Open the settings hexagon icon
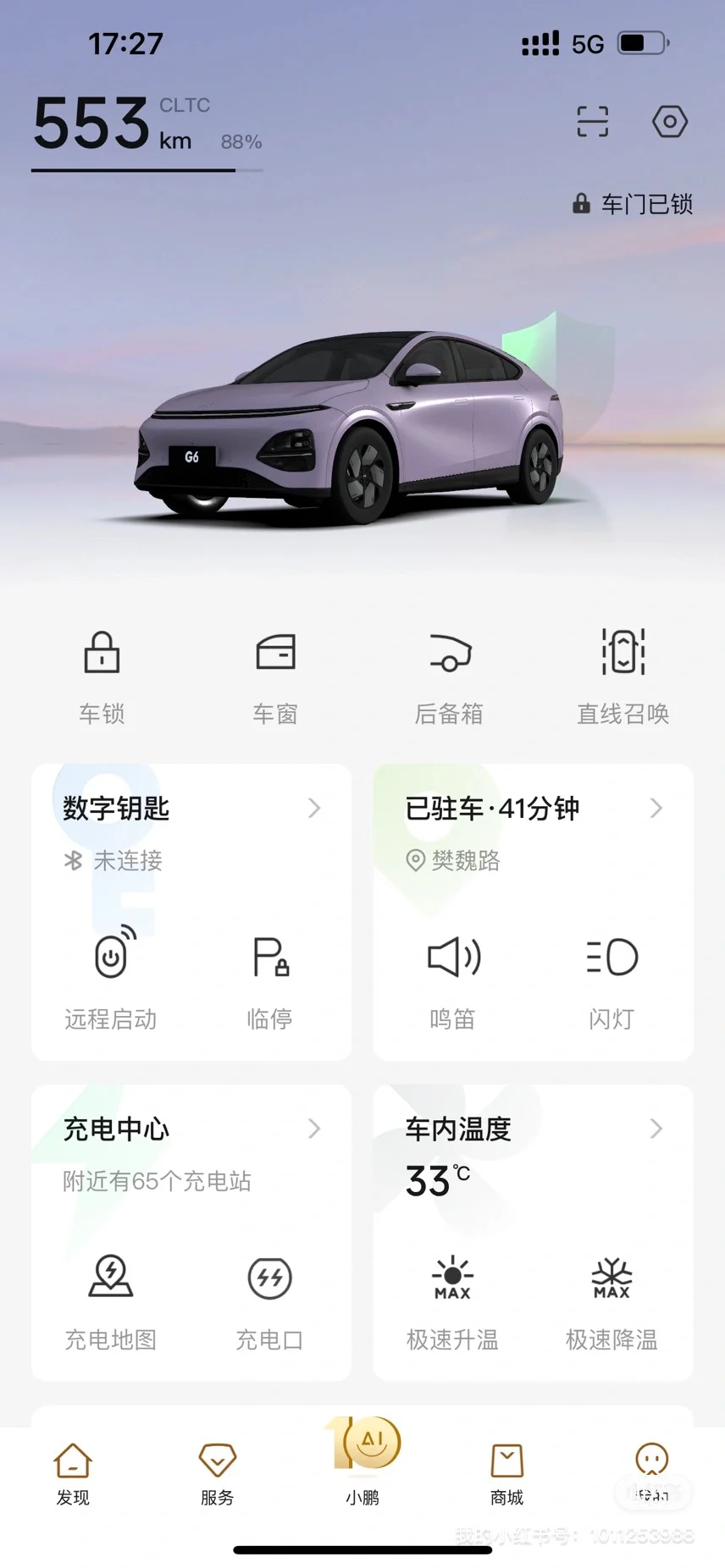The image size is (725, 1568). (669, 122)
